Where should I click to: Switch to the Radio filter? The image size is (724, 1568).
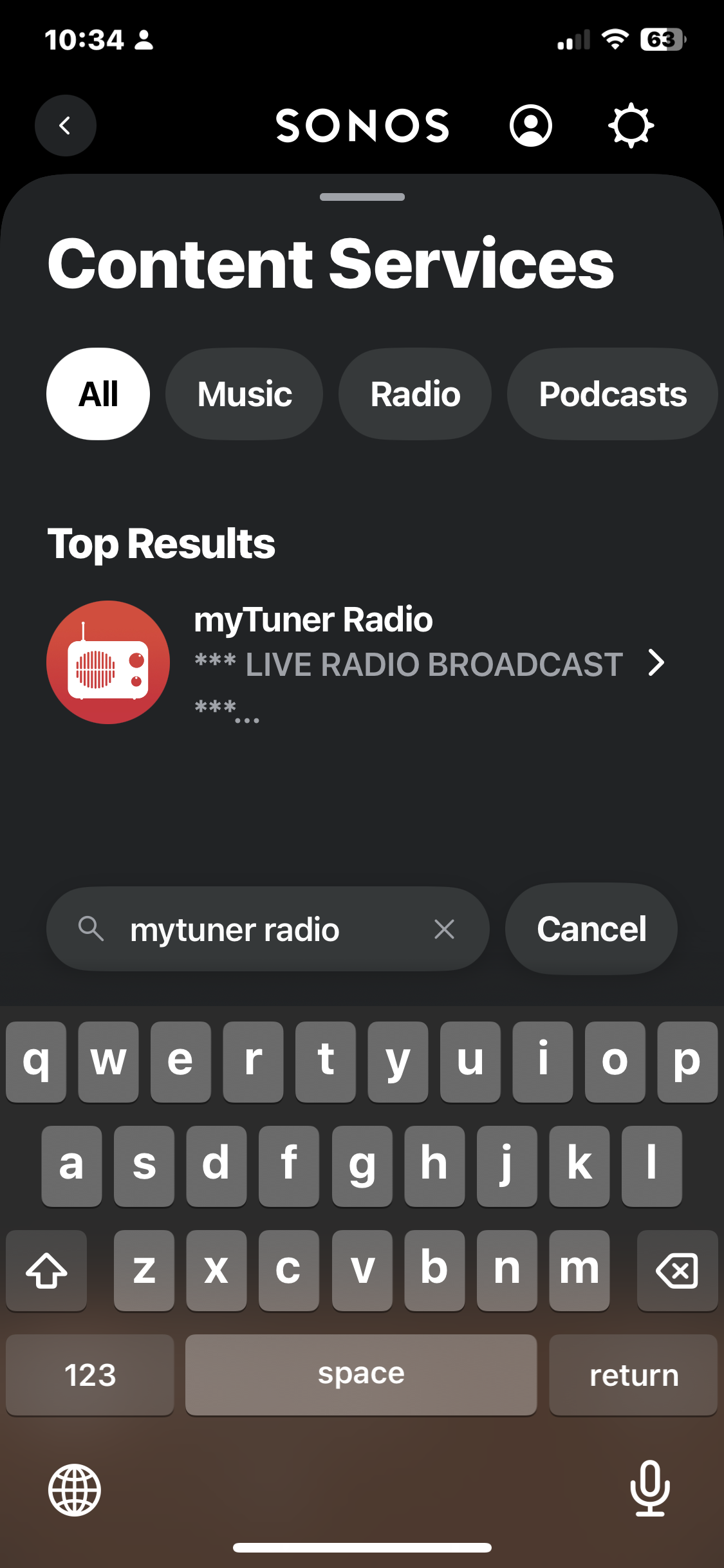(415, 394)
